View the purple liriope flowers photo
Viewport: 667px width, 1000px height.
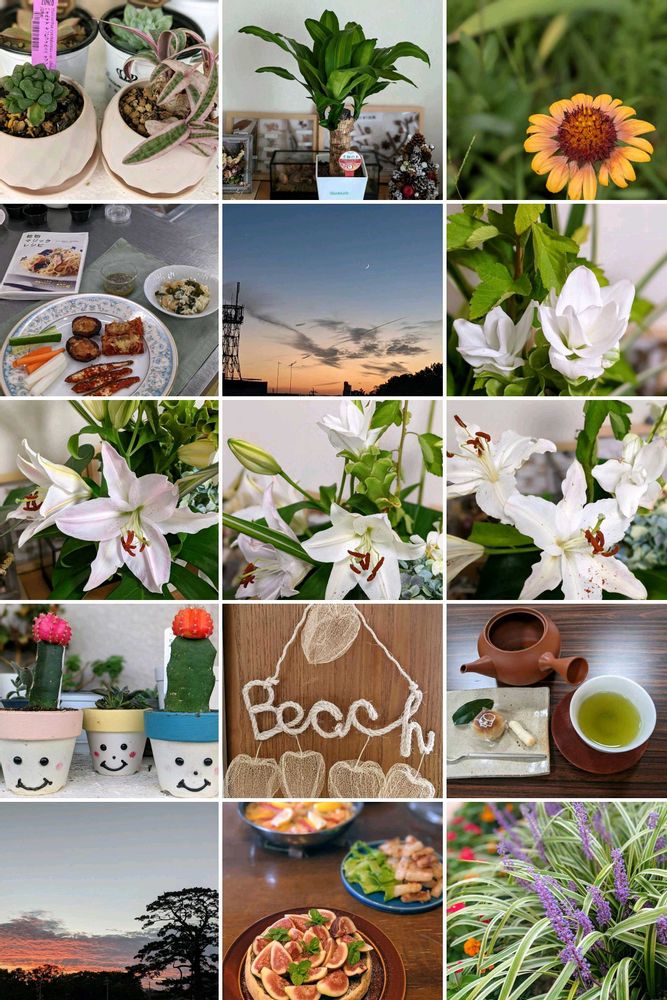point(557,901)
